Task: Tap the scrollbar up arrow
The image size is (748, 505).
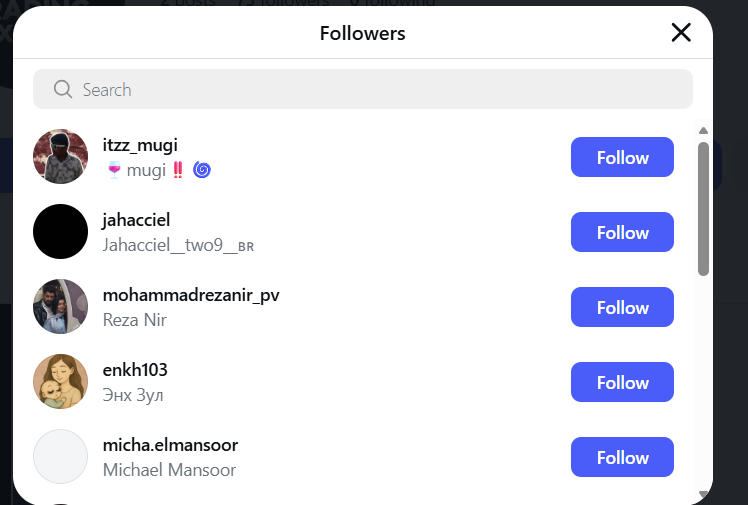Action: [x=703, y=131]
